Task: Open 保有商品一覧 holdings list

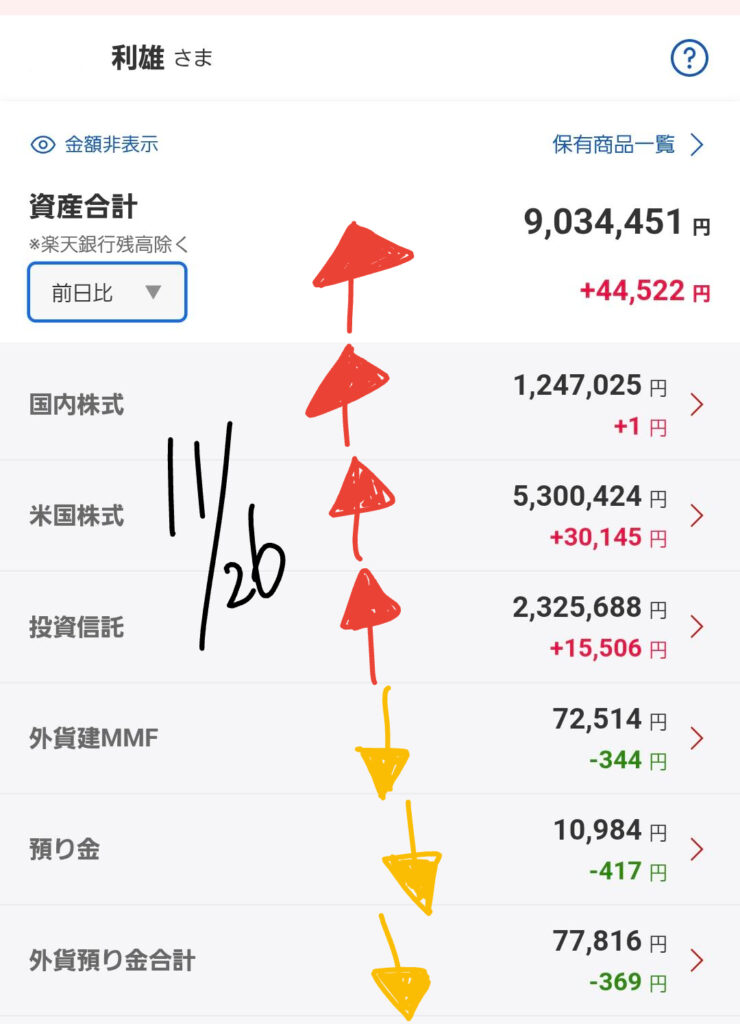Action: (628, 144)
